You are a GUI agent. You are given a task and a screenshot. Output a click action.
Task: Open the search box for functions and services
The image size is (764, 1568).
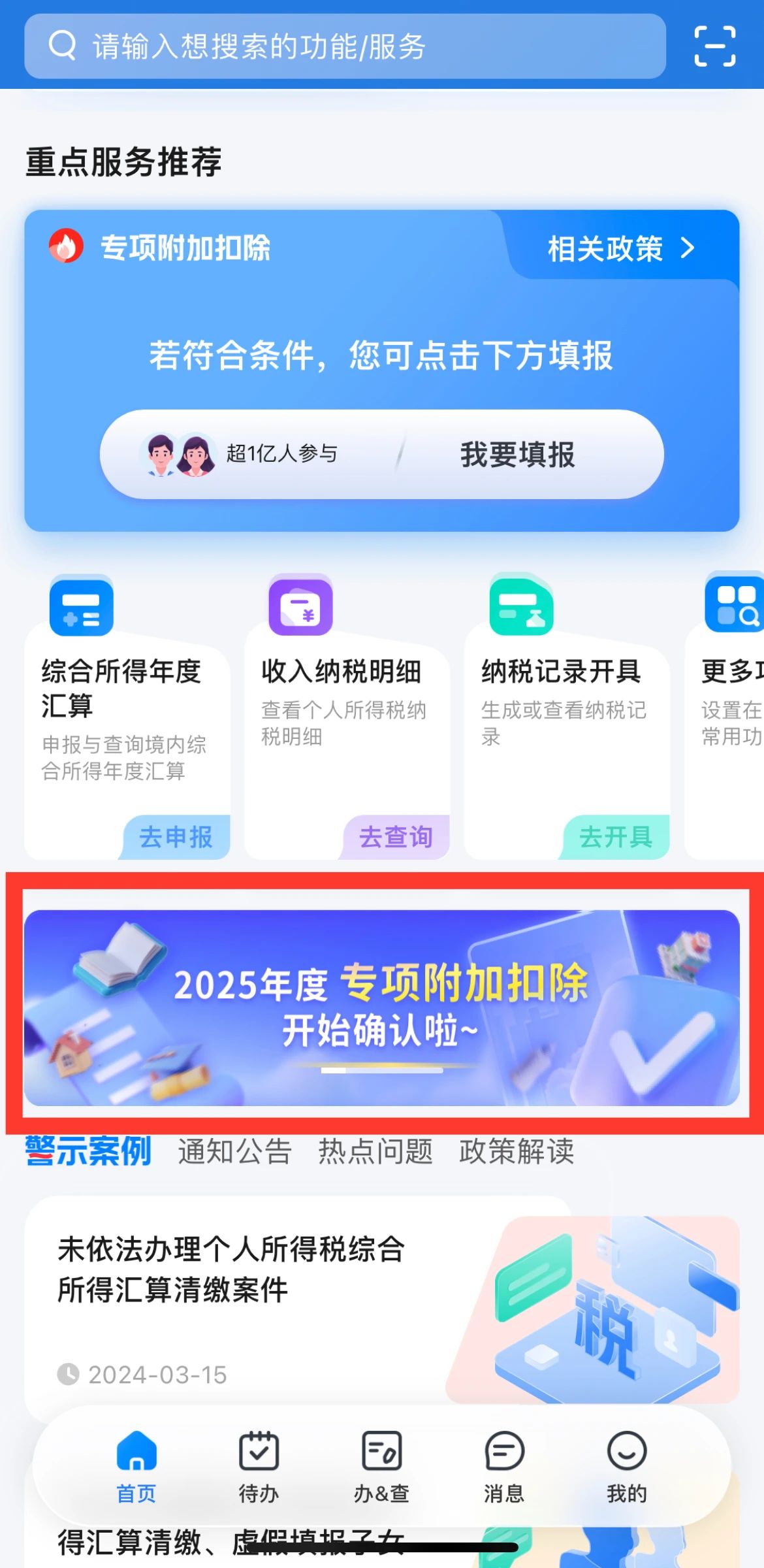345,46
